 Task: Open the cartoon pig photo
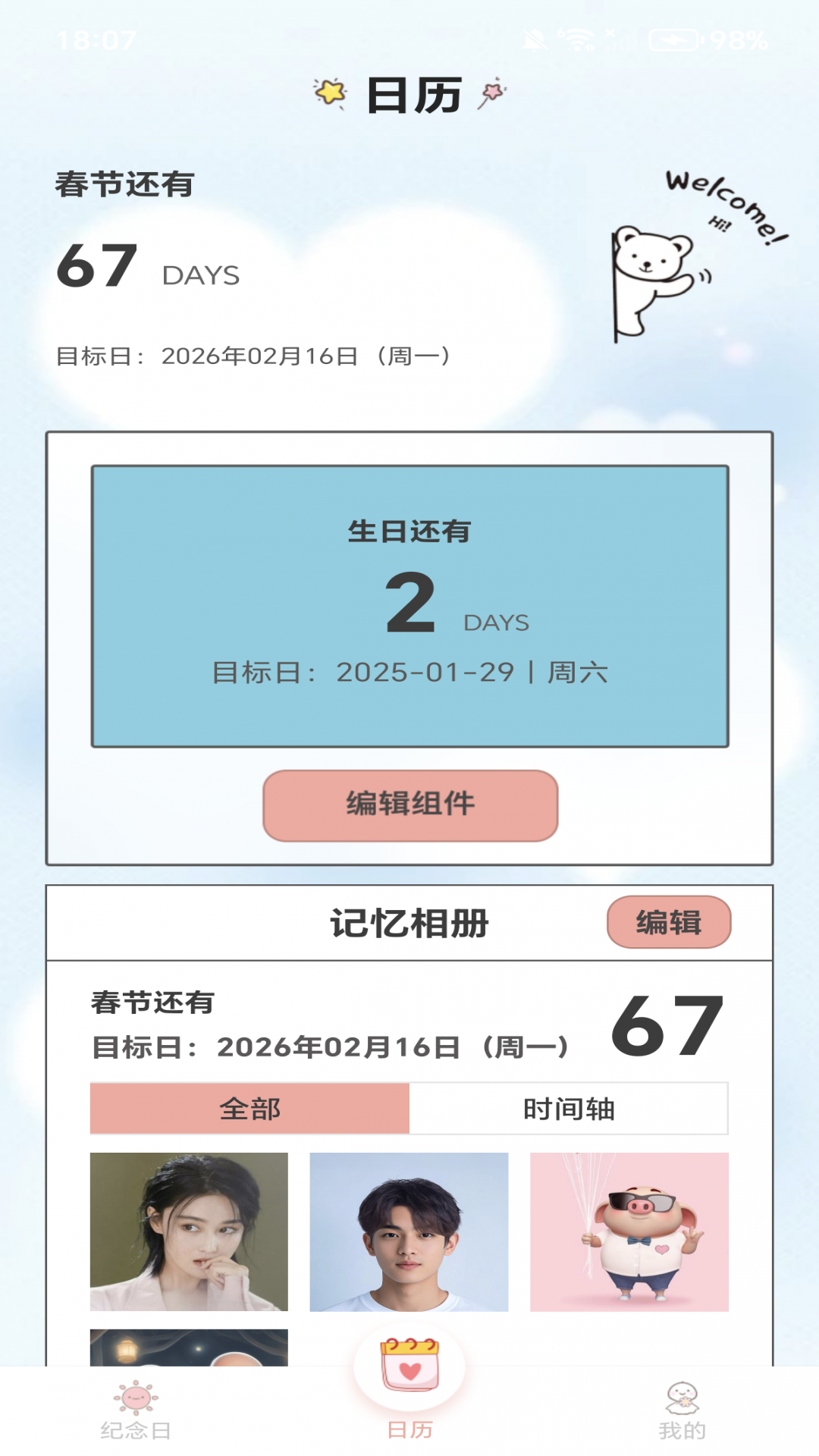629,1232
